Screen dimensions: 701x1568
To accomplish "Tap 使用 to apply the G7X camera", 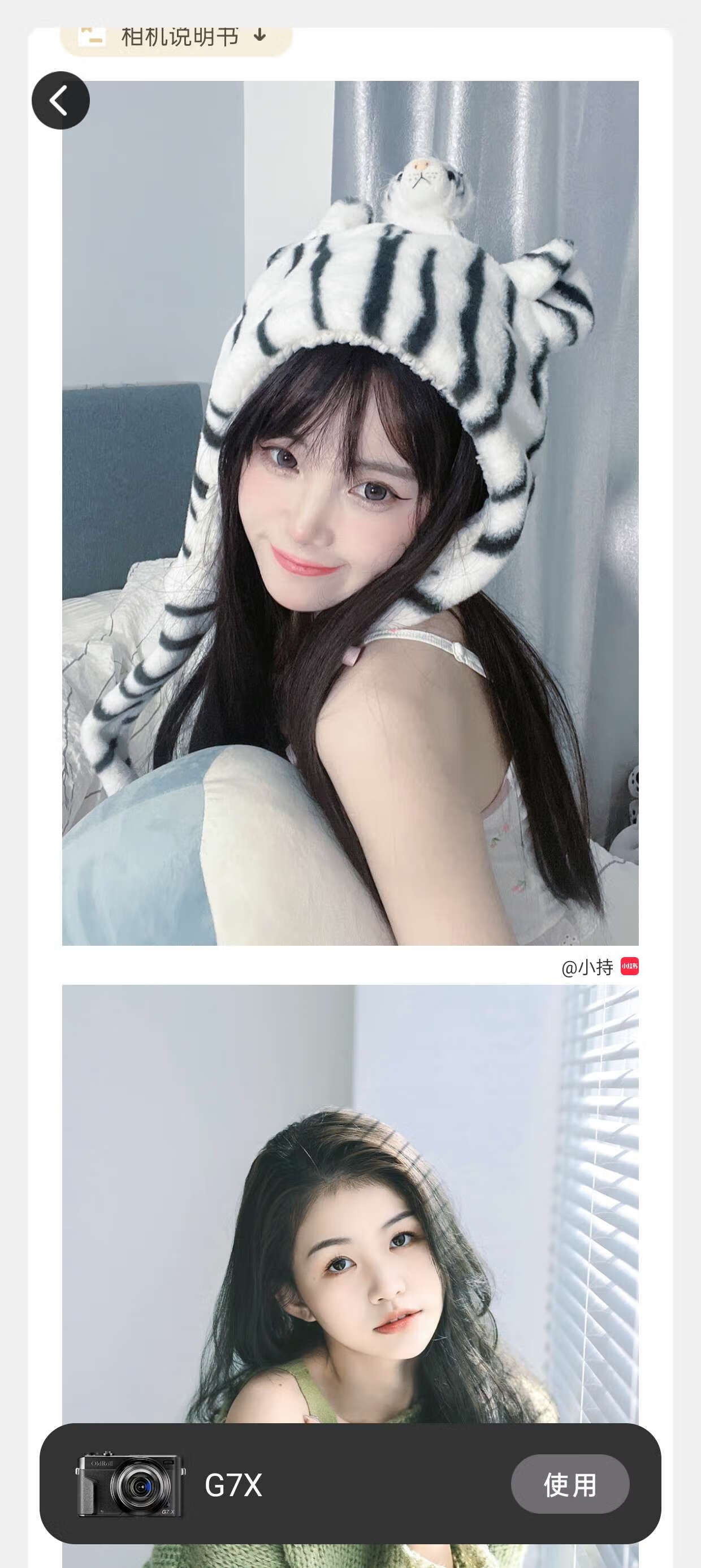I will tap(570, 1484).
